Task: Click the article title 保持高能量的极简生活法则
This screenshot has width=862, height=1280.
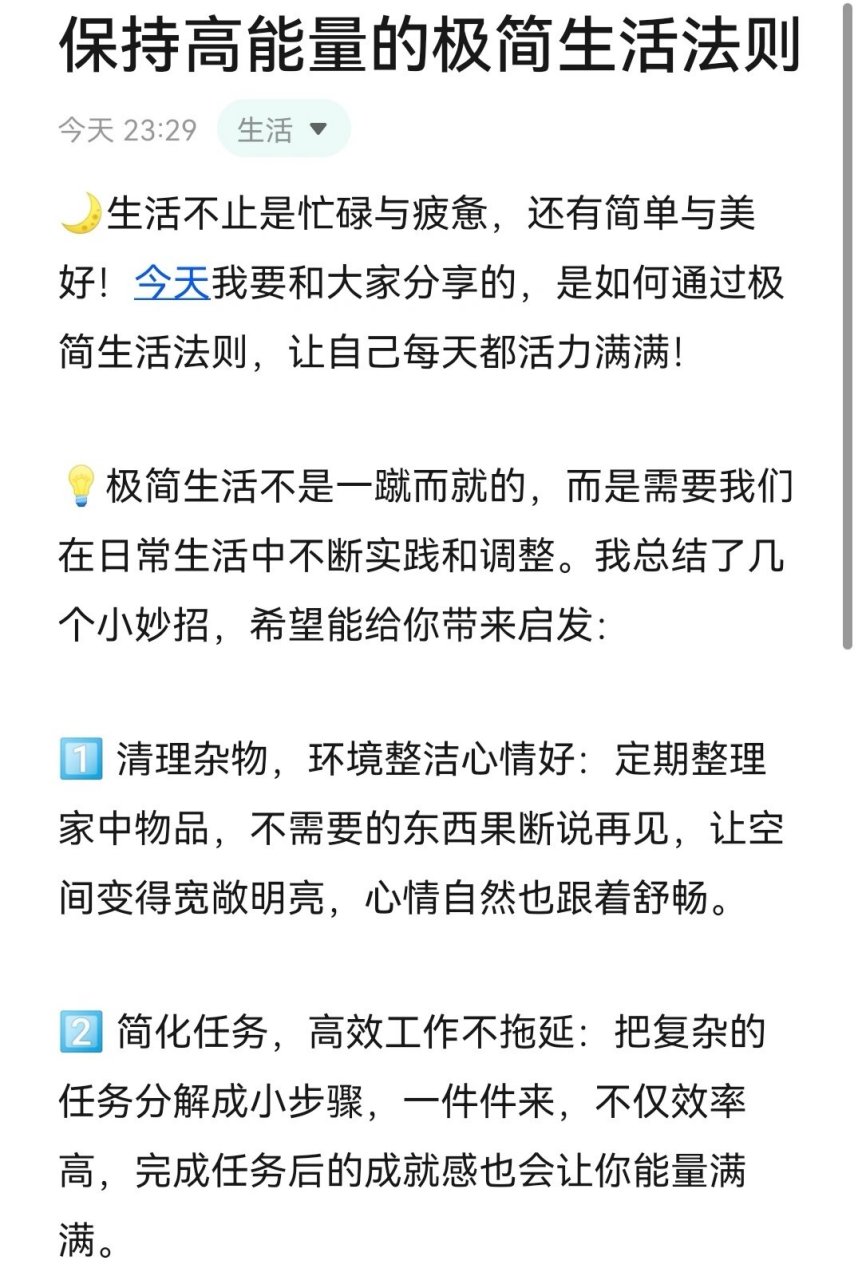Action: [430, 47]
